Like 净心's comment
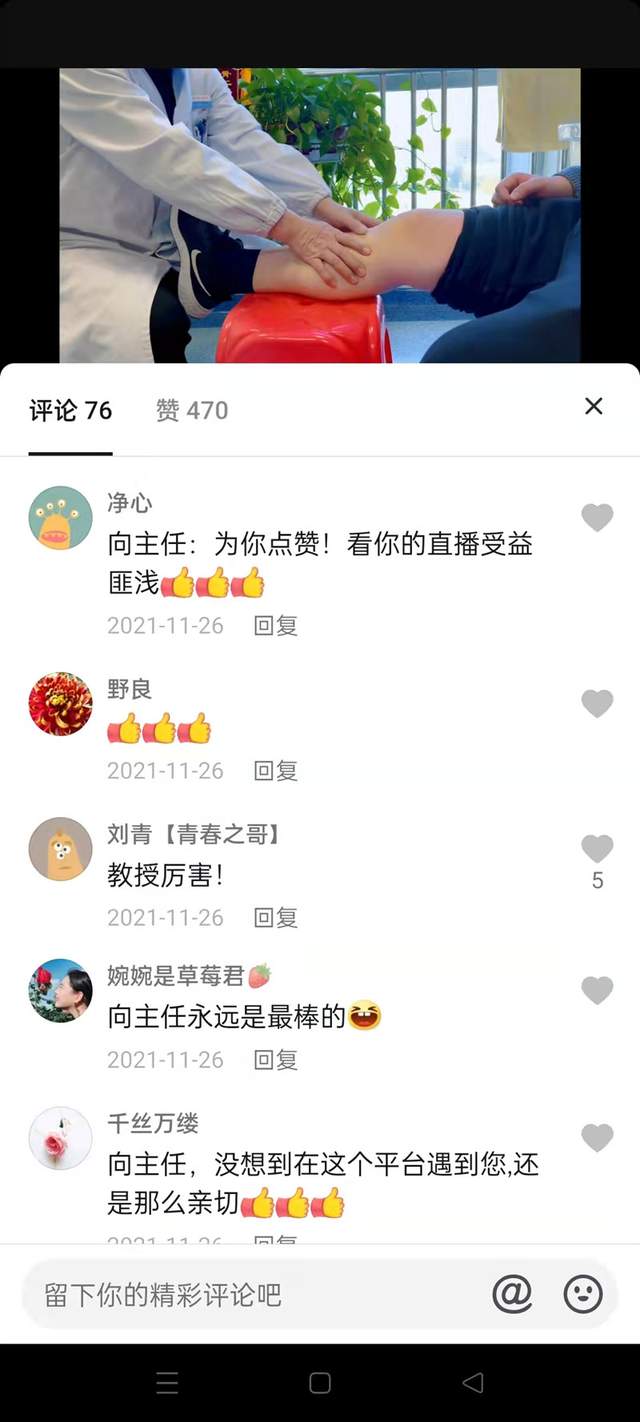Viewport: 640px width, 1422px height. coord(597,517)
